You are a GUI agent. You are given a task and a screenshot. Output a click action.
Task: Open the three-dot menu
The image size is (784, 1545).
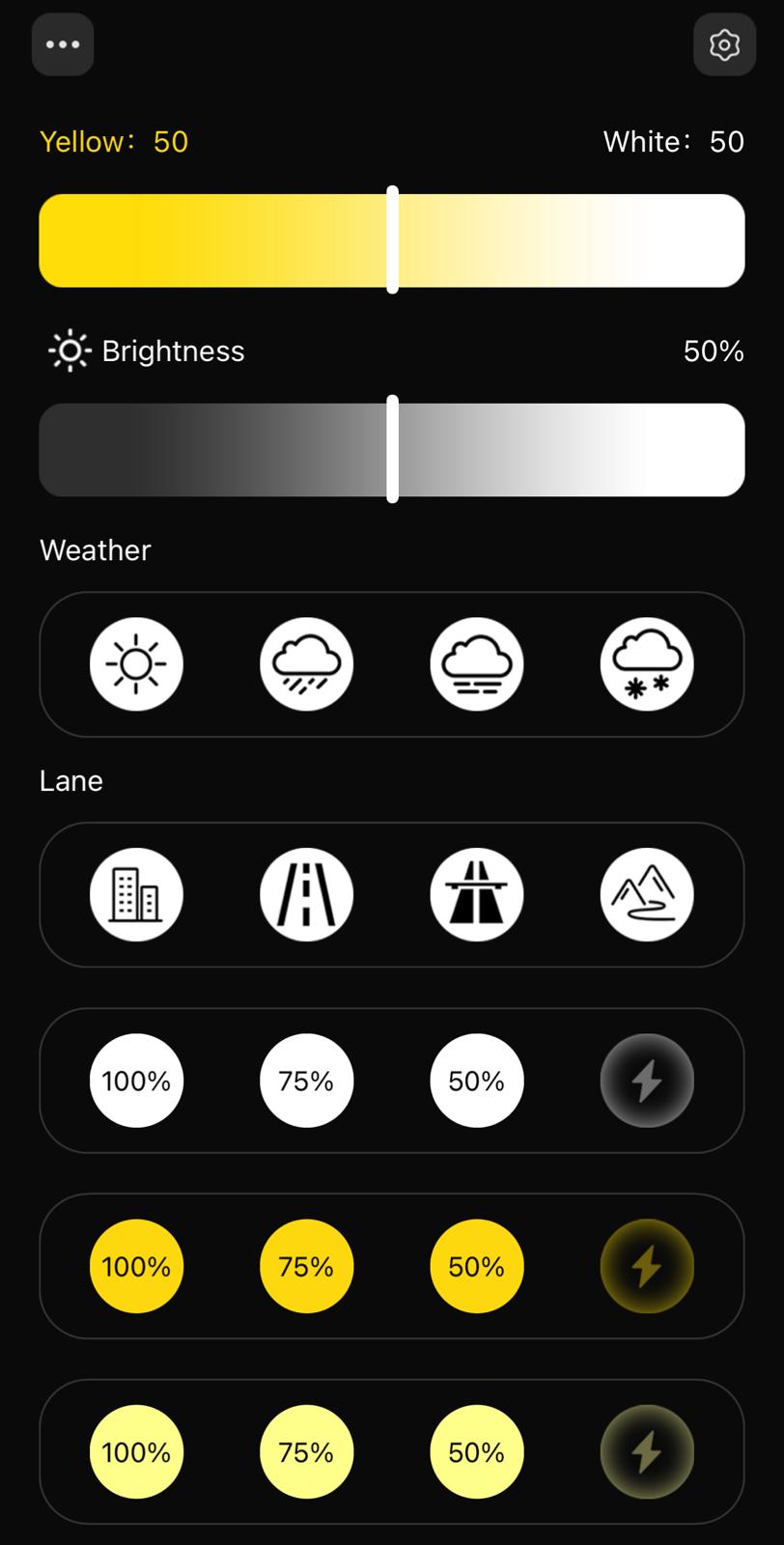[63, 44]
